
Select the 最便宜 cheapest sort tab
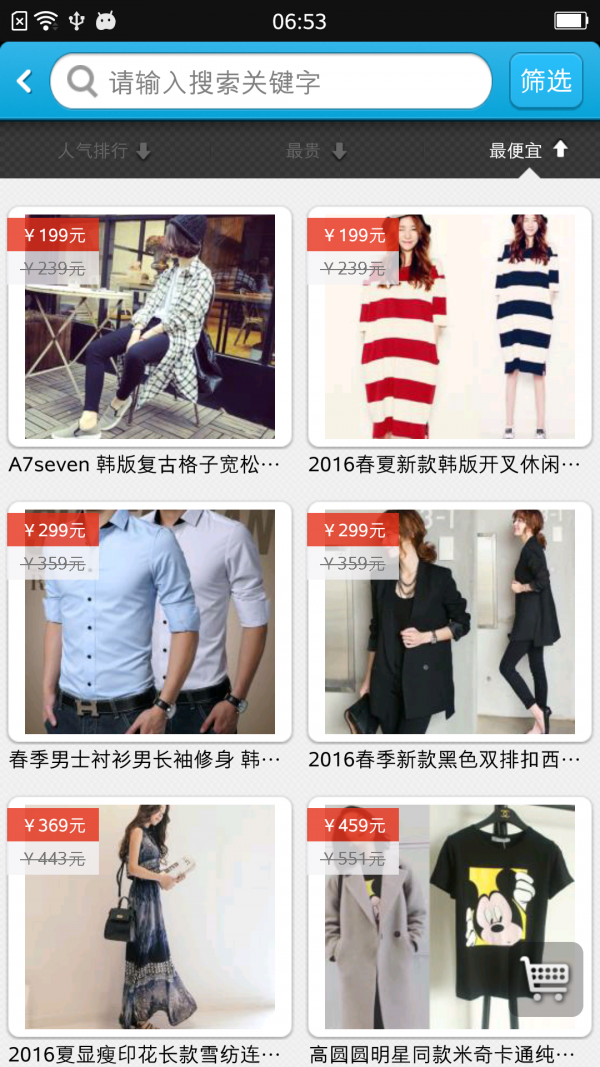pyautogui.click(x=528, y=151)
